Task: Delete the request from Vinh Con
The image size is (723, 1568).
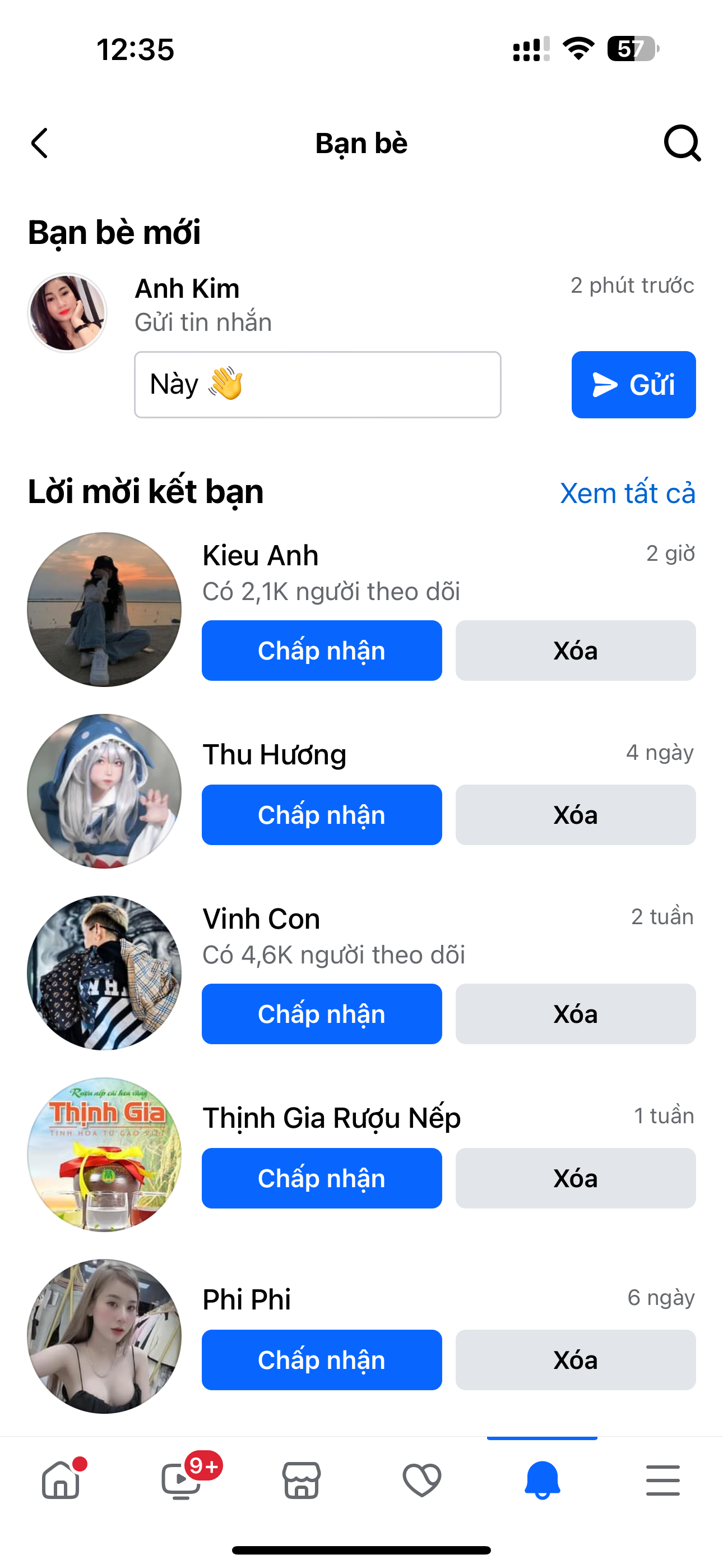Action: point(575,1014)
